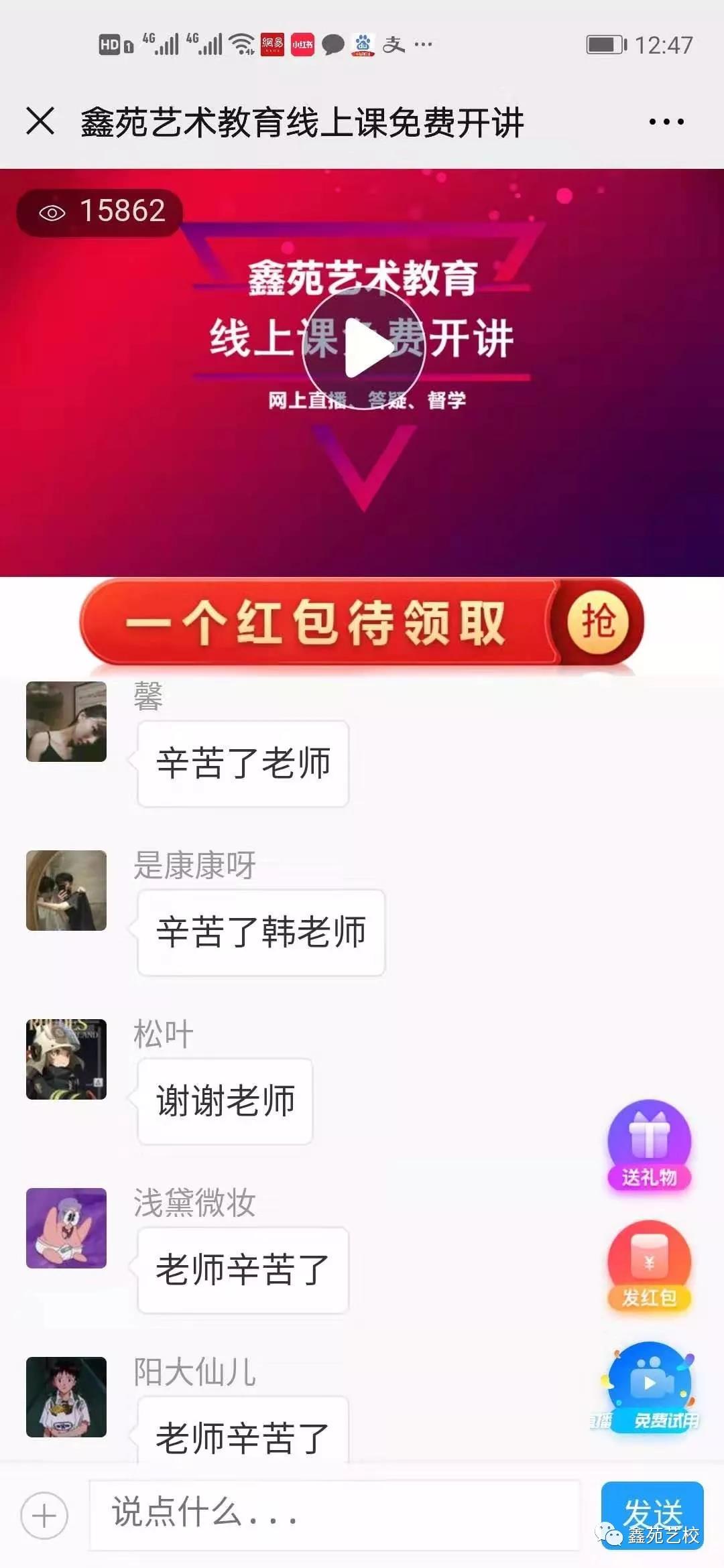This screenshot has height=1568, width=724.
Task: Tap the plus icon beside the message box
Action: (44, 1516)
